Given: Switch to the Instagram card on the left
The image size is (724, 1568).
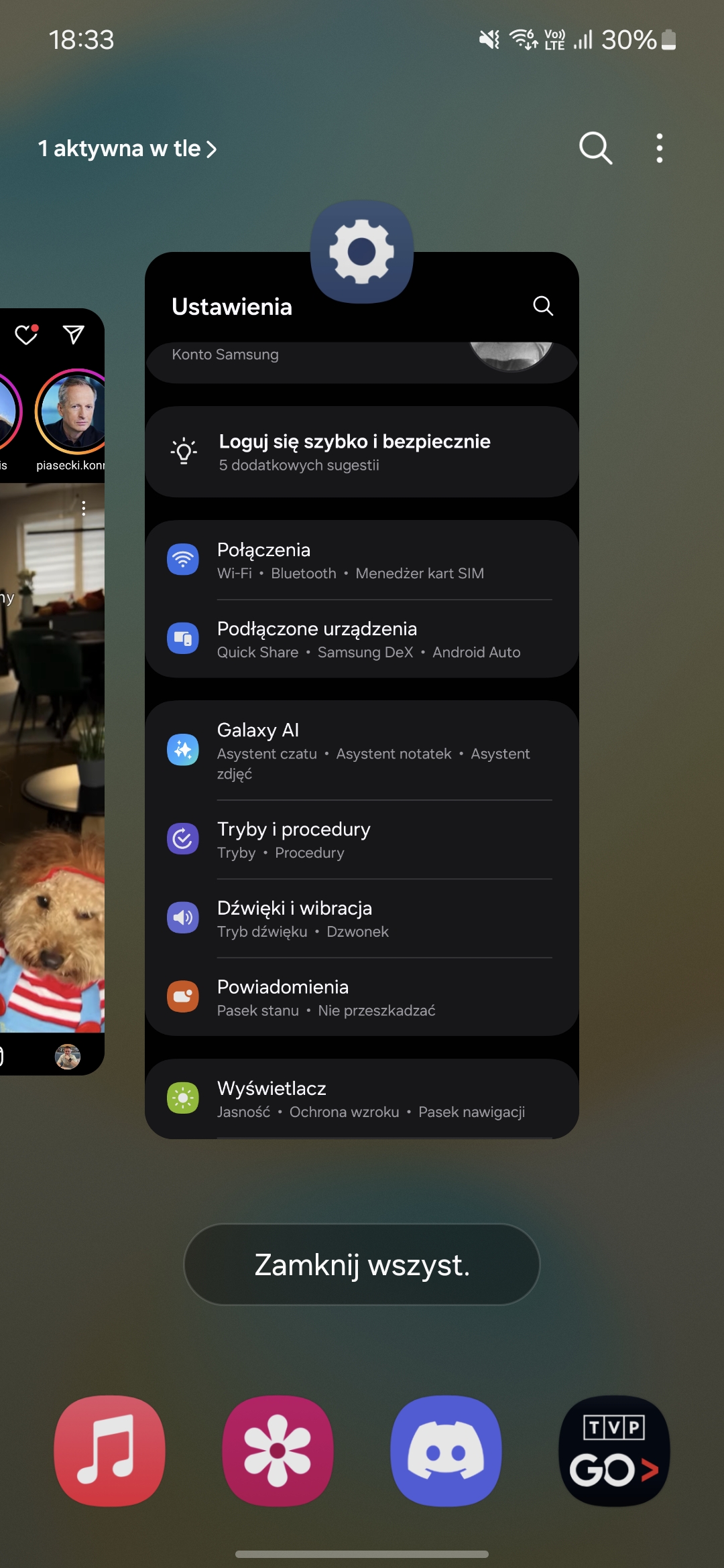Looking at the screenshot, I should point(51,690).
